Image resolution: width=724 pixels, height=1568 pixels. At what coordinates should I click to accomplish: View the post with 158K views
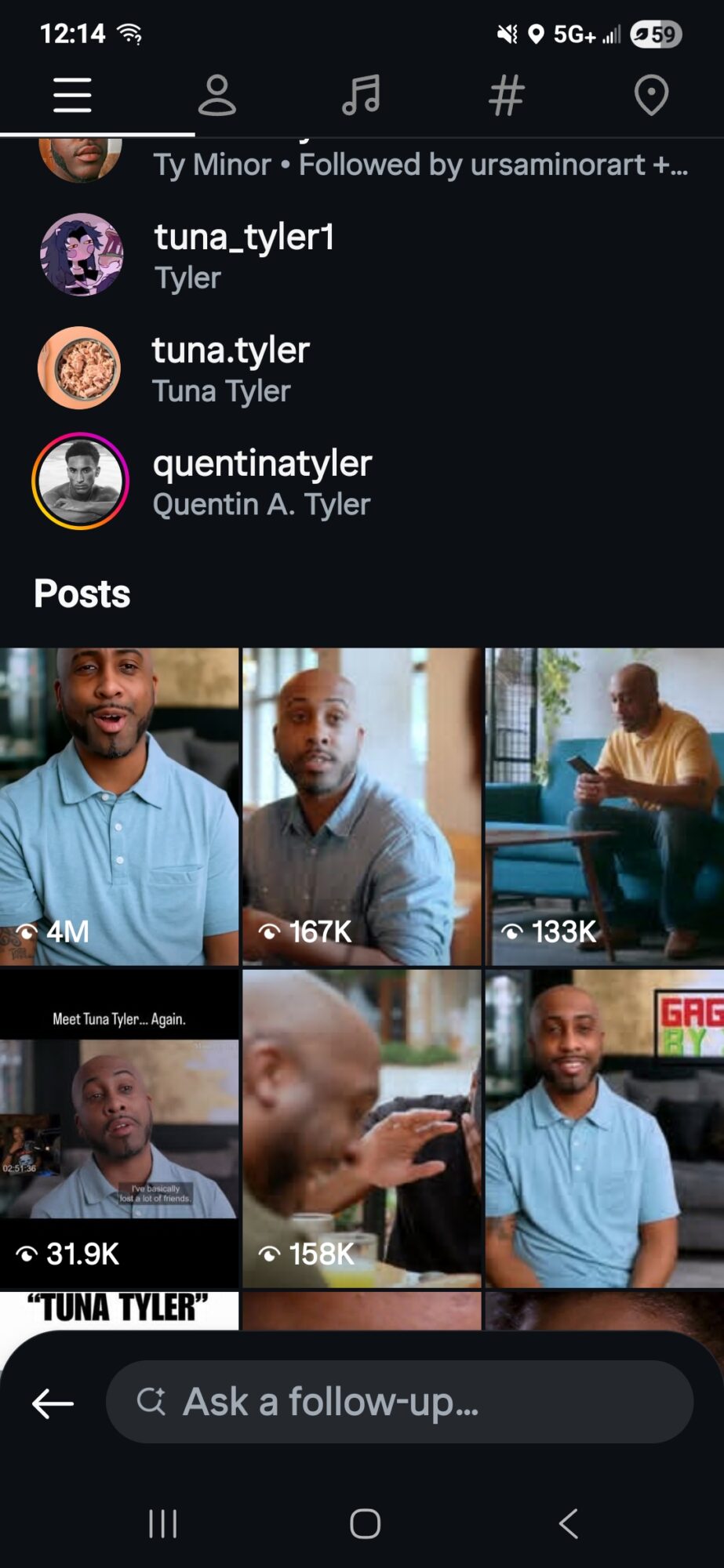pos(361,1129)
